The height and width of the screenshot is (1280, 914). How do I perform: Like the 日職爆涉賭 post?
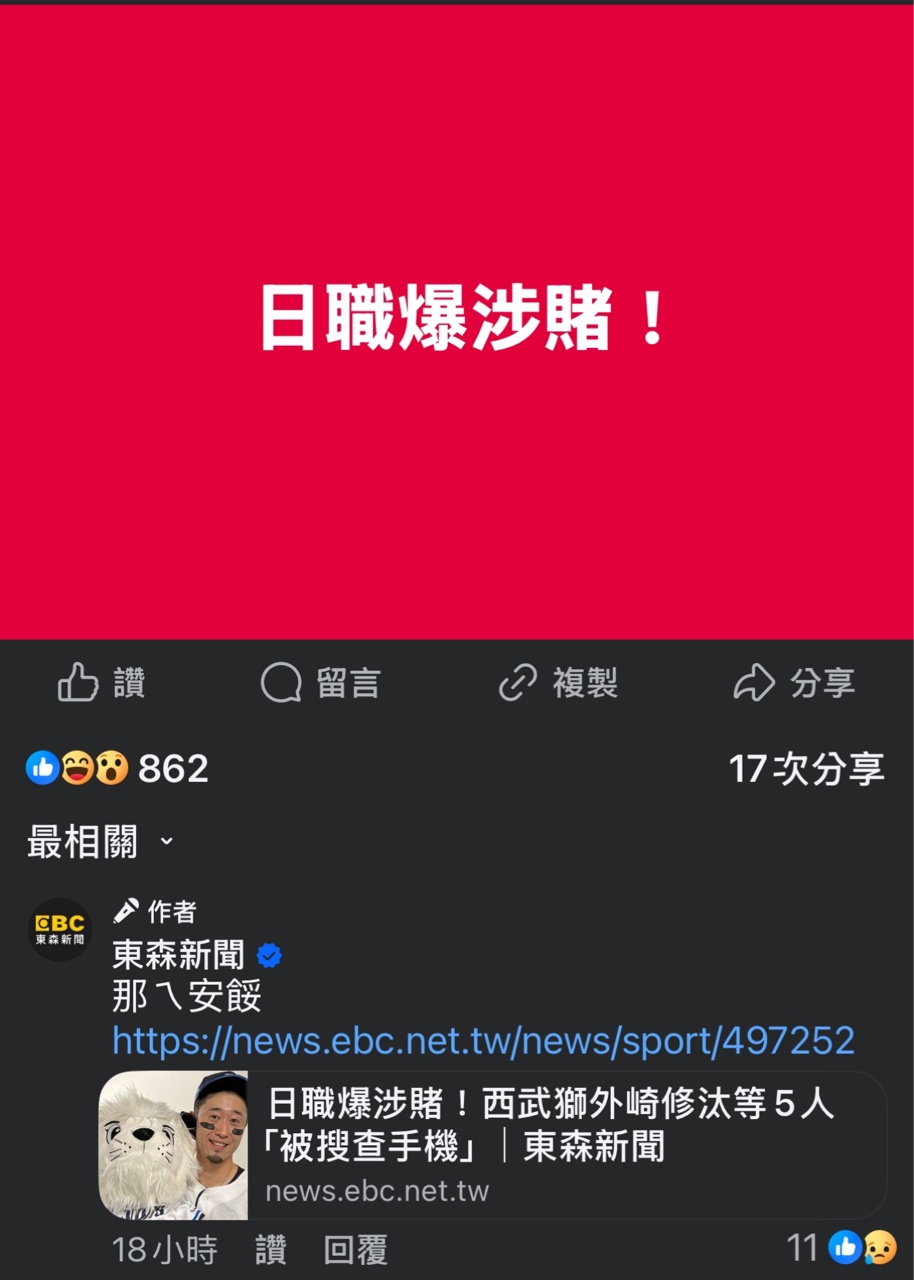click(x=102, y=684)
